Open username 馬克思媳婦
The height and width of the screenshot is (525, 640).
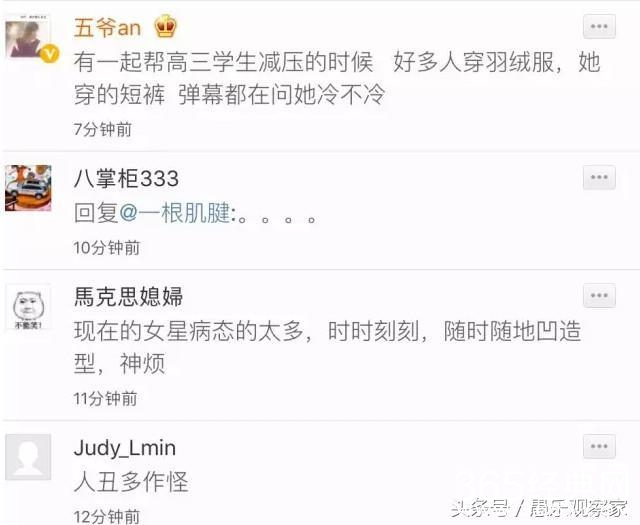point(128,296)
